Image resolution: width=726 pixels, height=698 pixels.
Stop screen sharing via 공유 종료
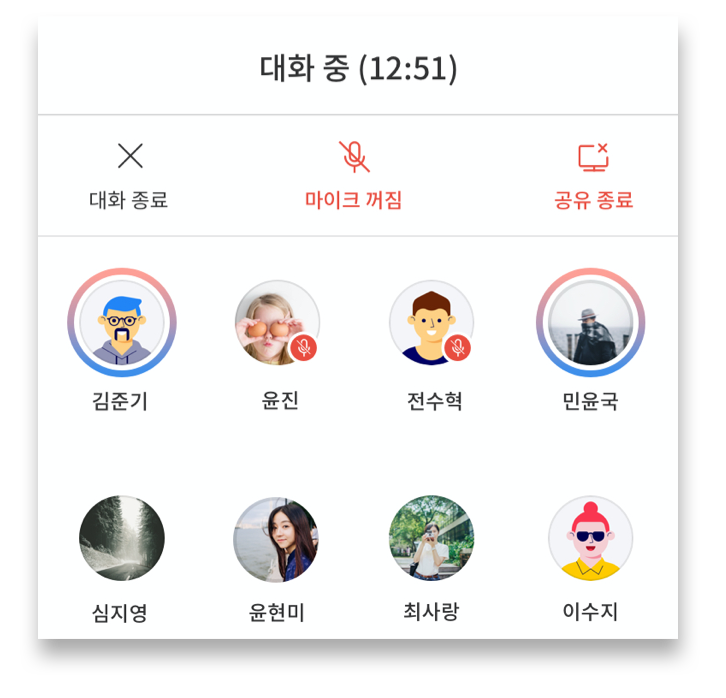593,174
